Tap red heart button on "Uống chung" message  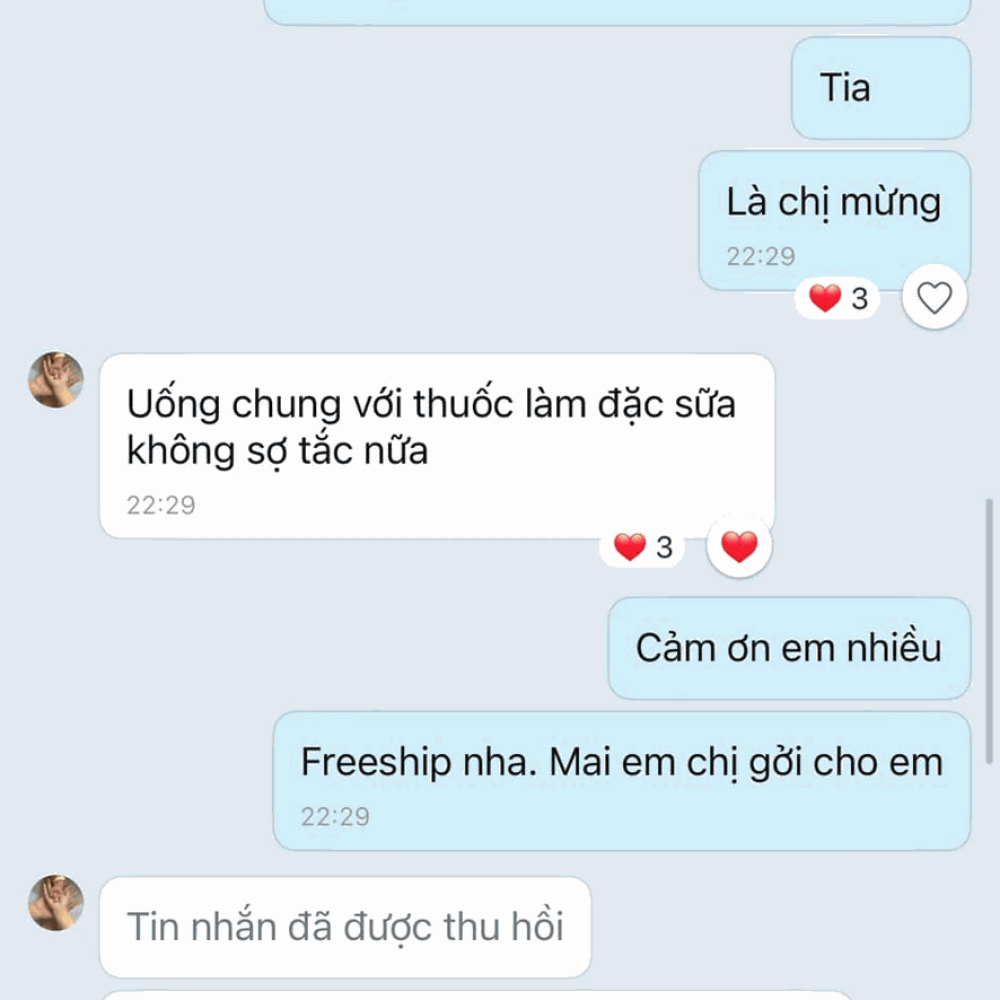(x=739, y=547)
